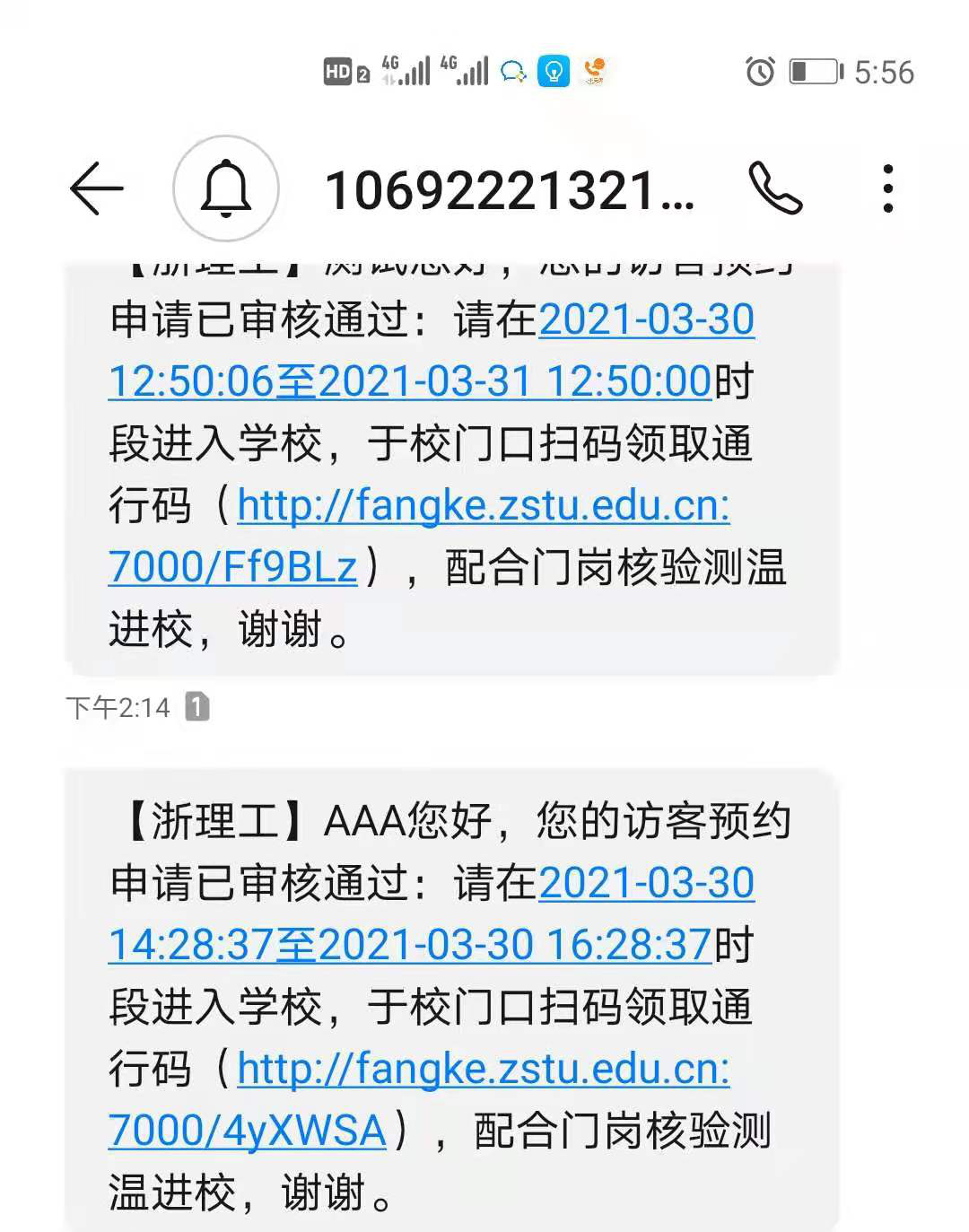Viewport: 969px width, 1232px height.
Task: Open the three-dot overflow menu
Action: (x=887, y=188)
